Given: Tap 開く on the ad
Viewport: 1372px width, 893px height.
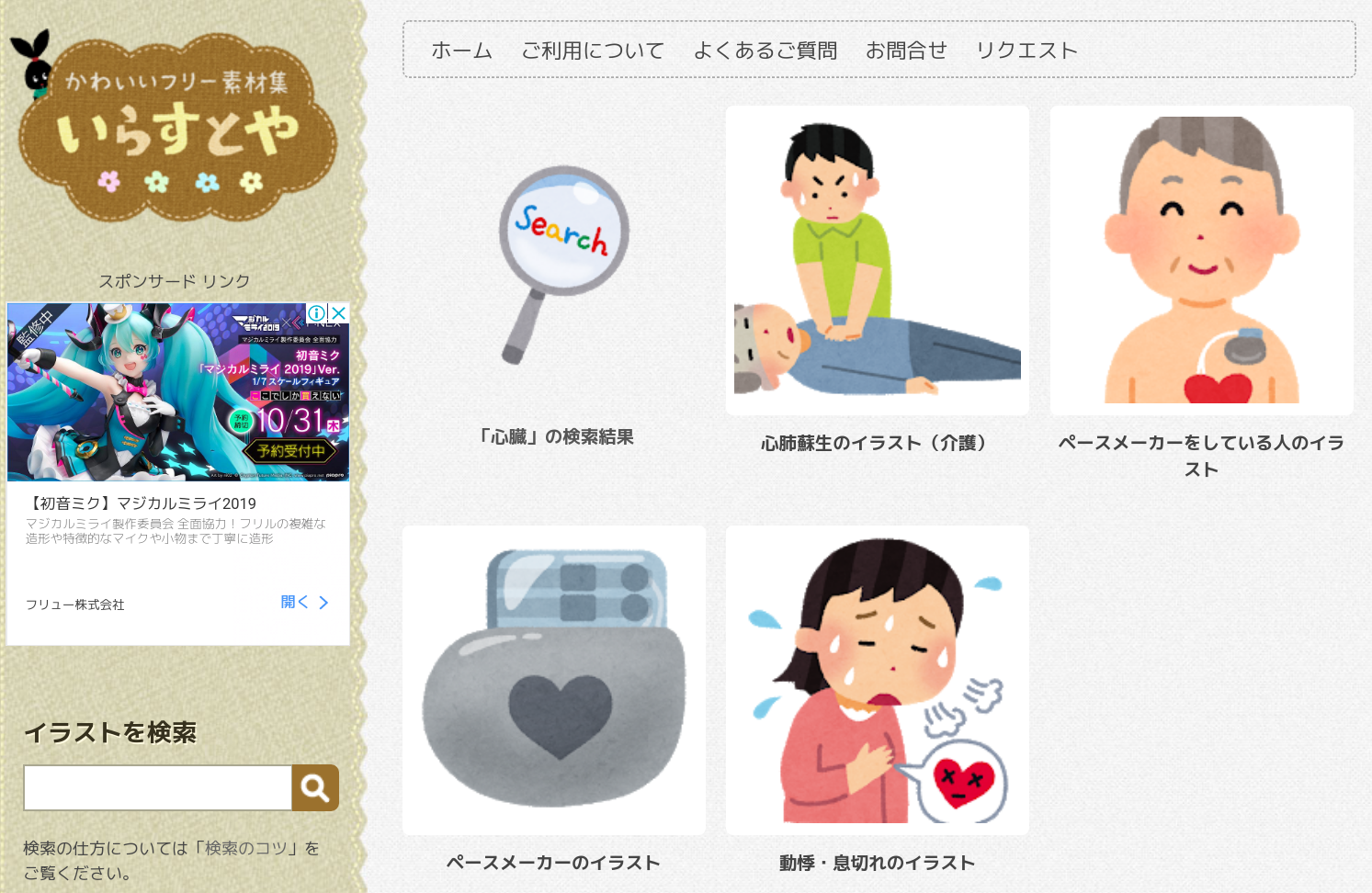Looking at the screenshot, I should pos(304,603).
